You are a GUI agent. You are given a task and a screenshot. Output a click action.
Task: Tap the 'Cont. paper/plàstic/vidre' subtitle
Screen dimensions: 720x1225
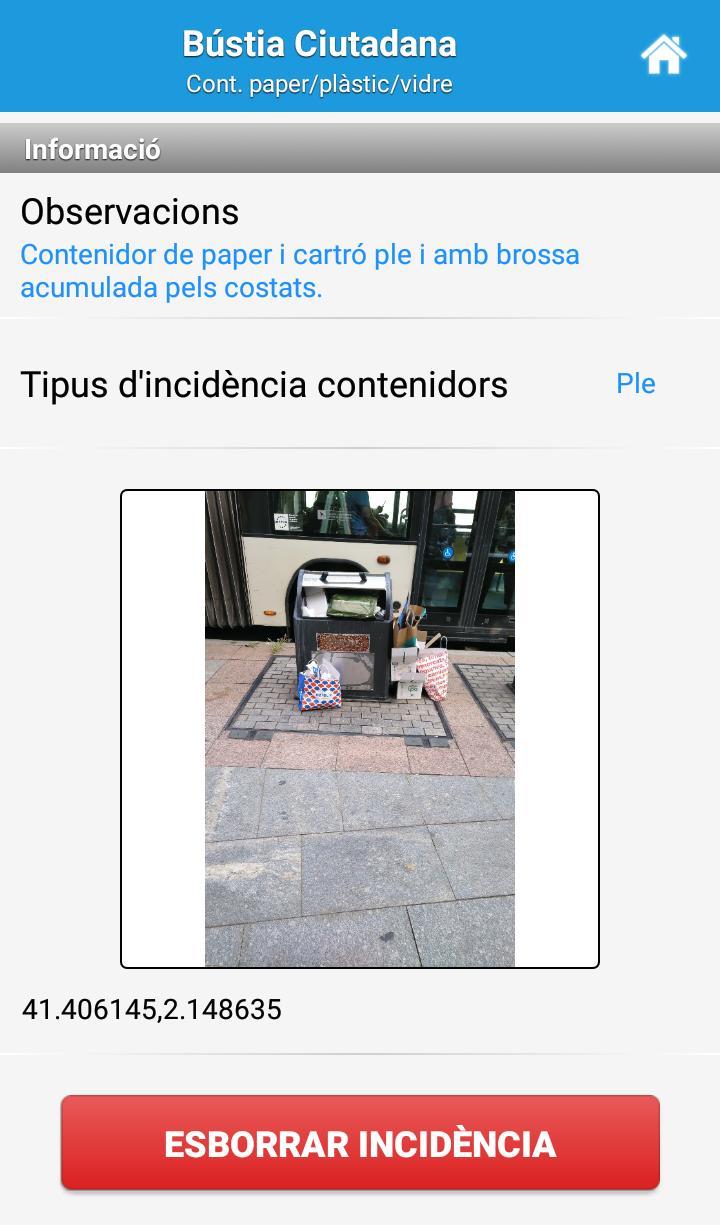point(320,83)
